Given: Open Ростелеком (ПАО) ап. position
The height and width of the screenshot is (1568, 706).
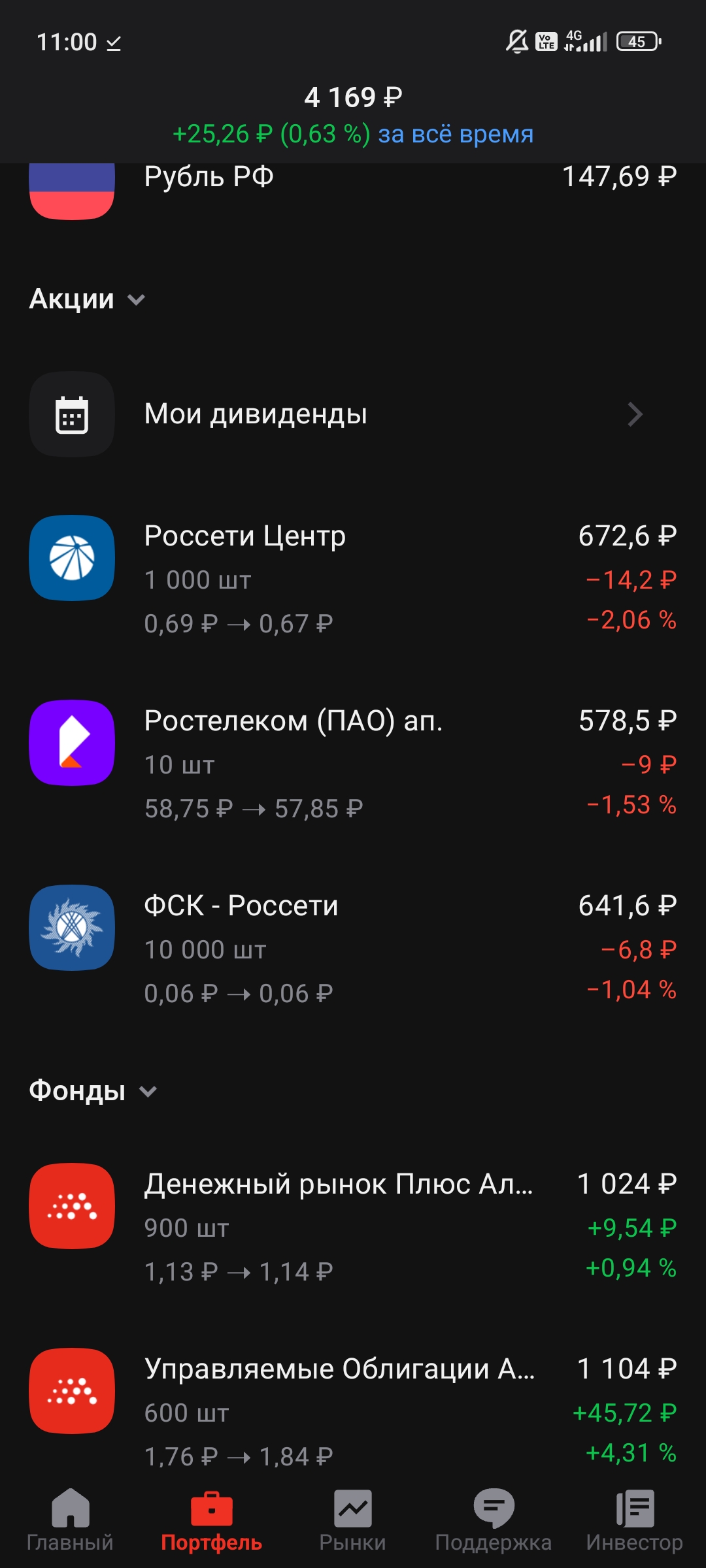Looking at the screenshot, I should tap(353, 764).
